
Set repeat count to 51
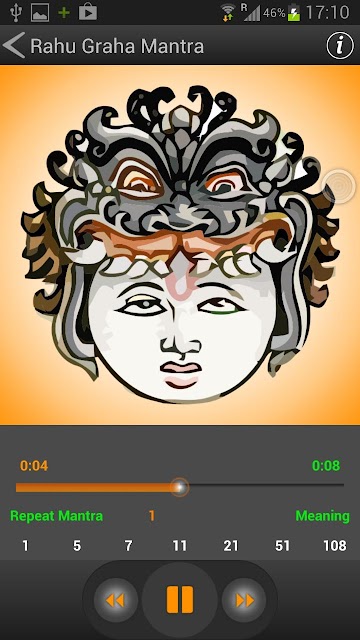click(x=282, y=546)
